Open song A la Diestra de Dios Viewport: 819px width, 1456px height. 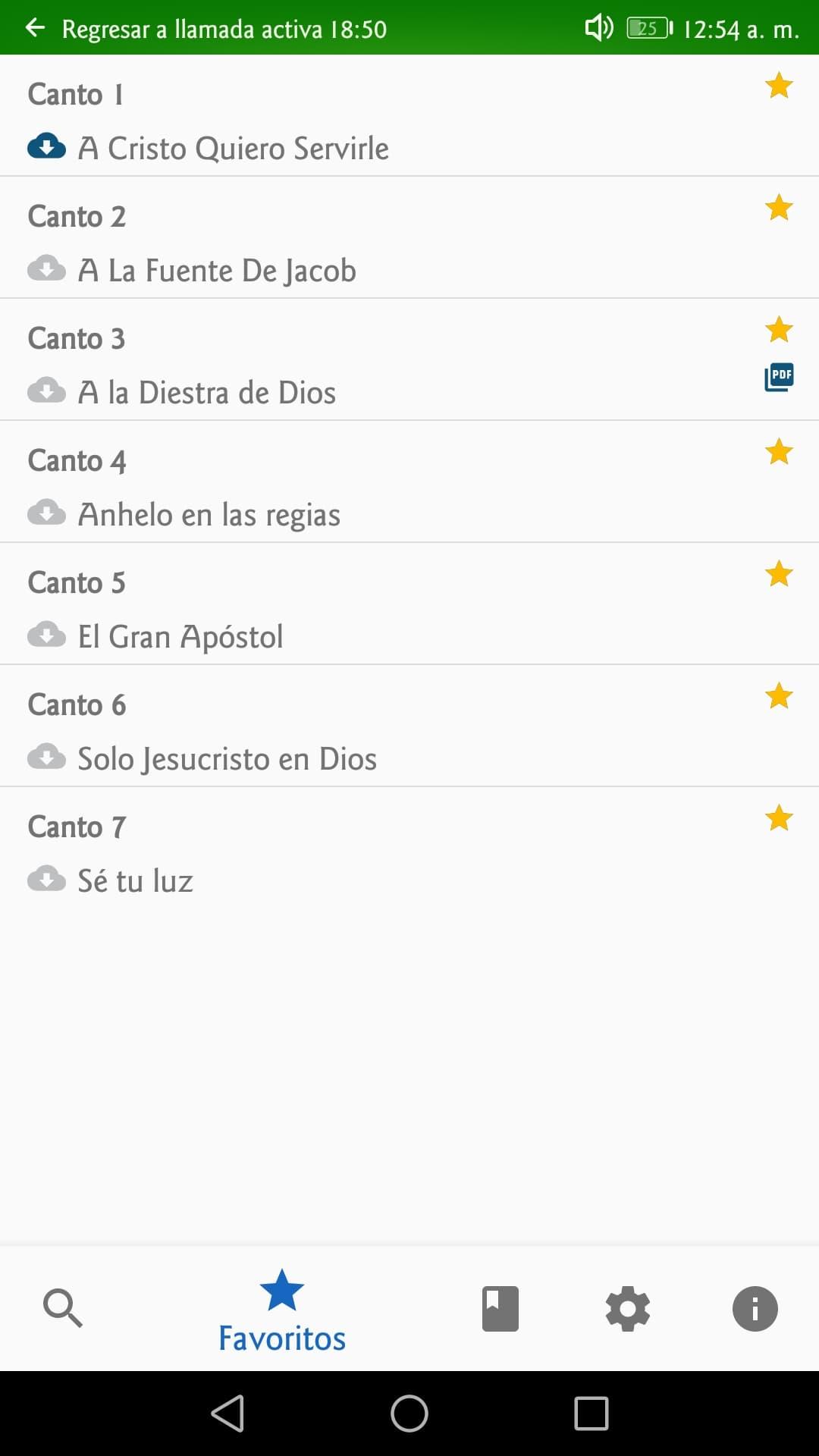point(207,393)
